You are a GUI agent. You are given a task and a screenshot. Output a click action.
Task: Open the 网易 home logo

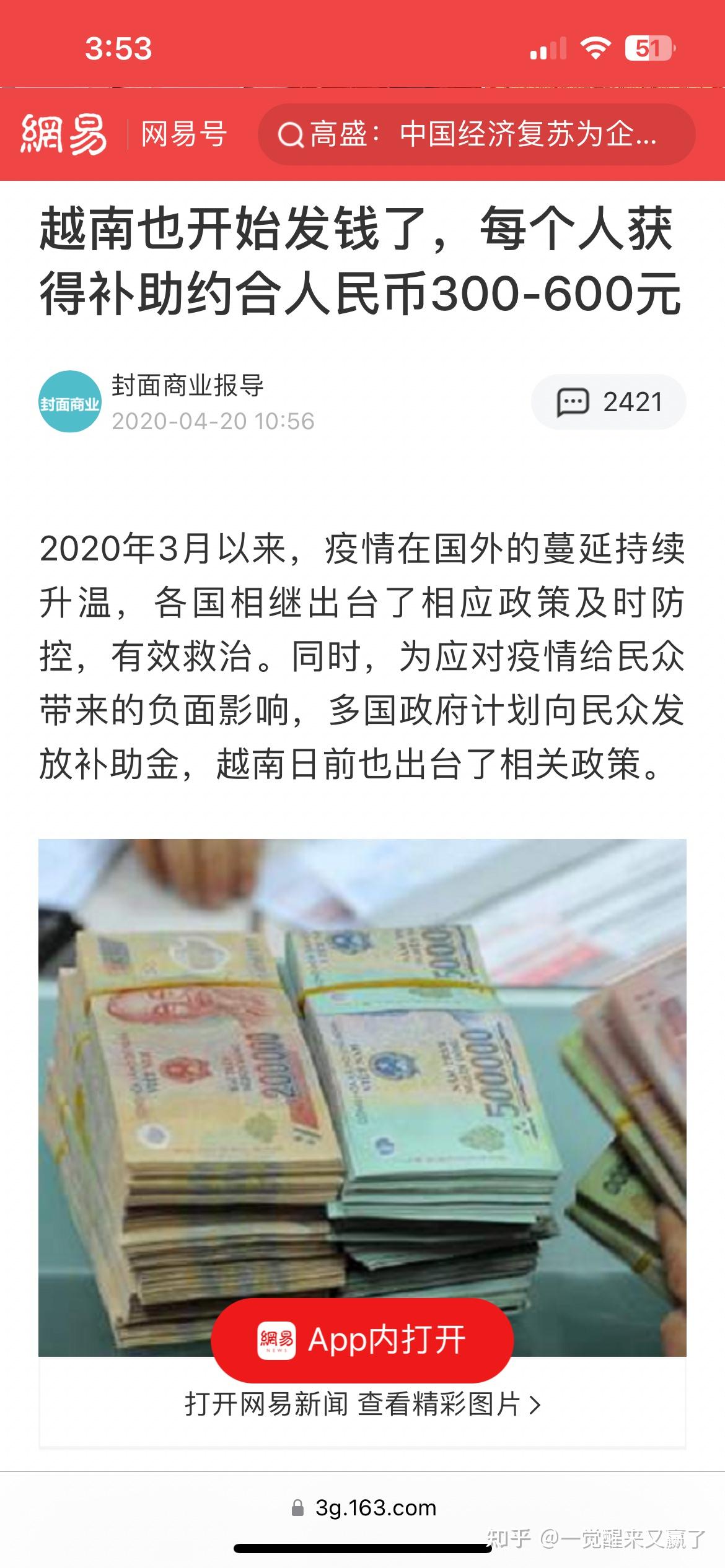tap(63, 134)
